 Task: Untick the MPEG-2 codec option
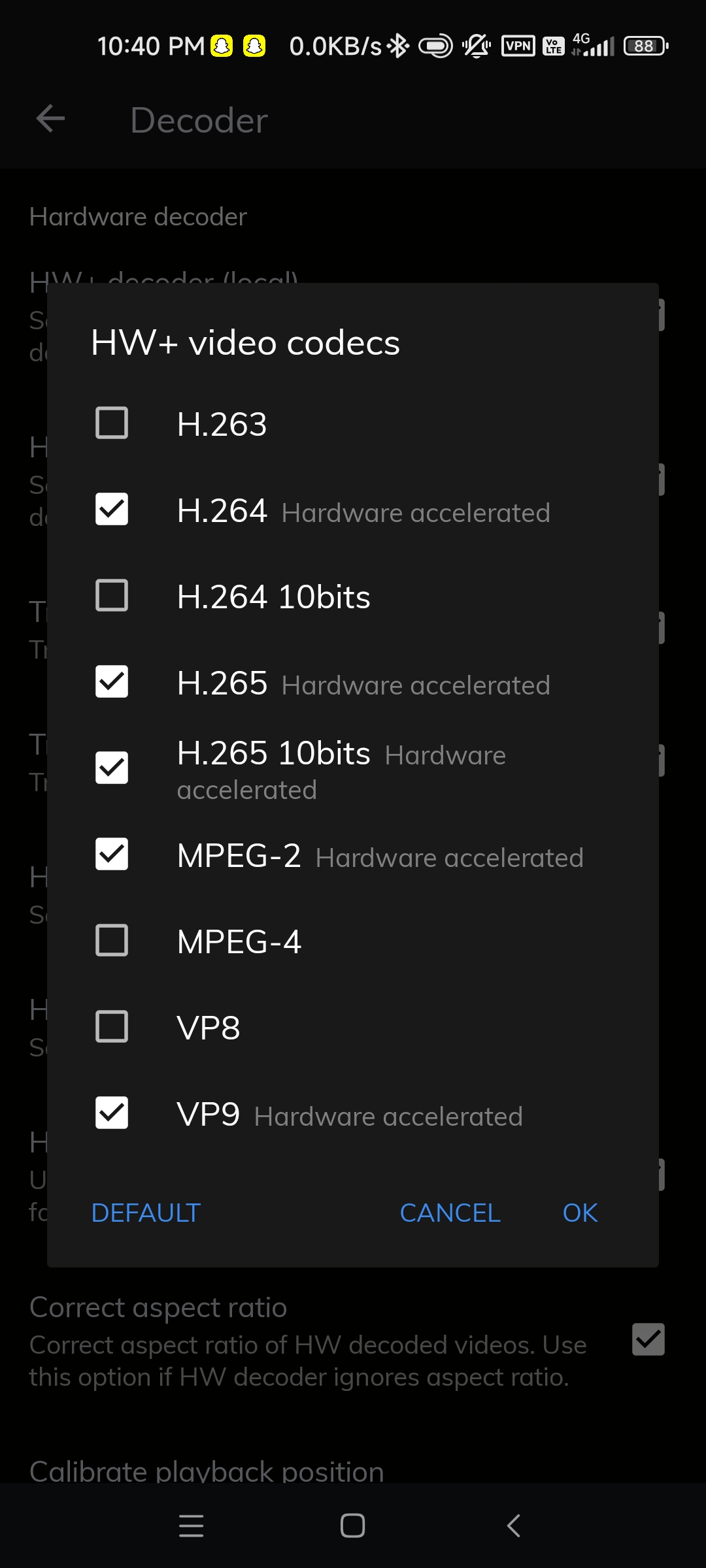click(112, 854)
